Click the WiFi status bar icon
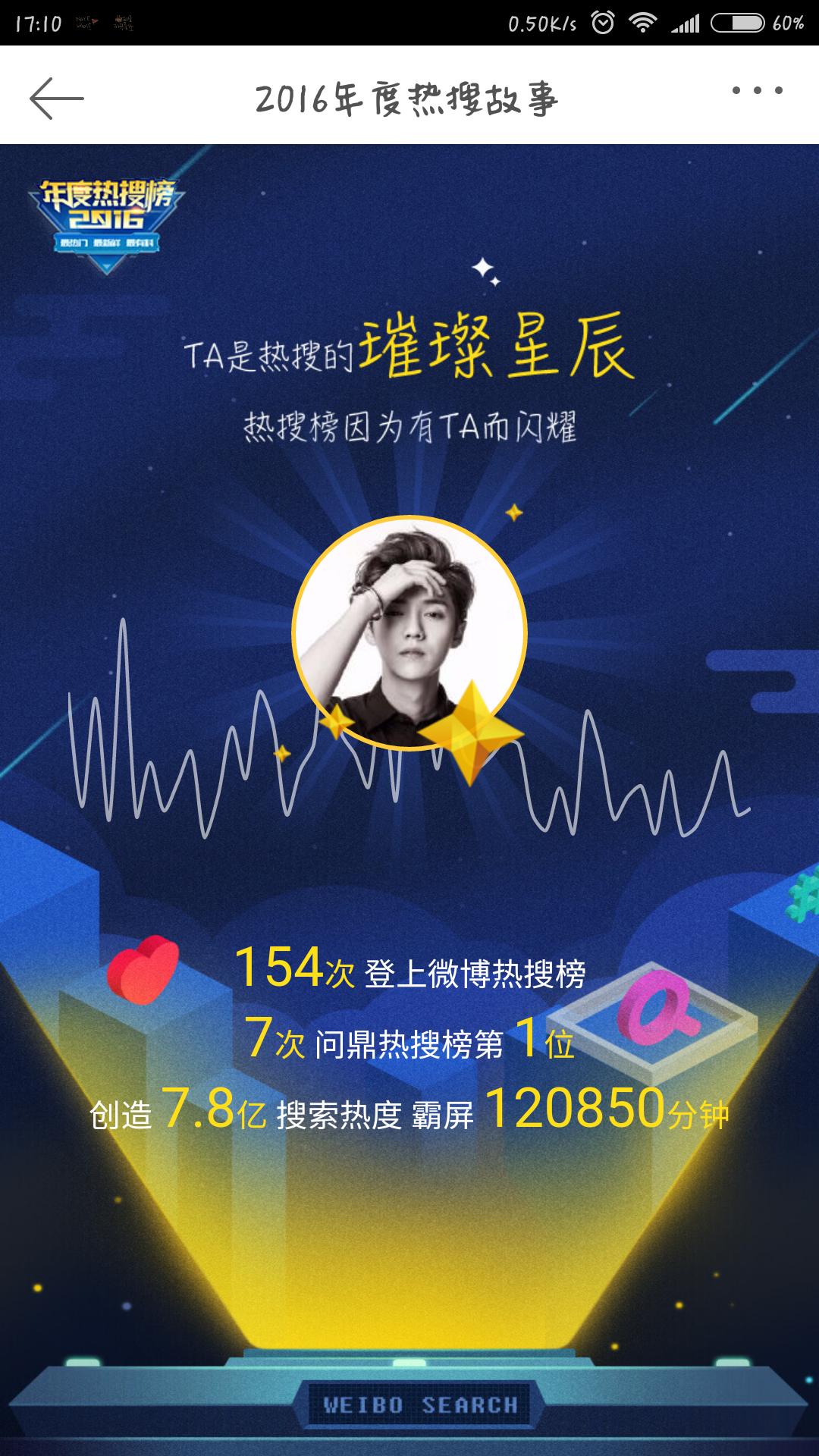The height and width of the screenshot is (1456, 819). click(x=642, y=22)
